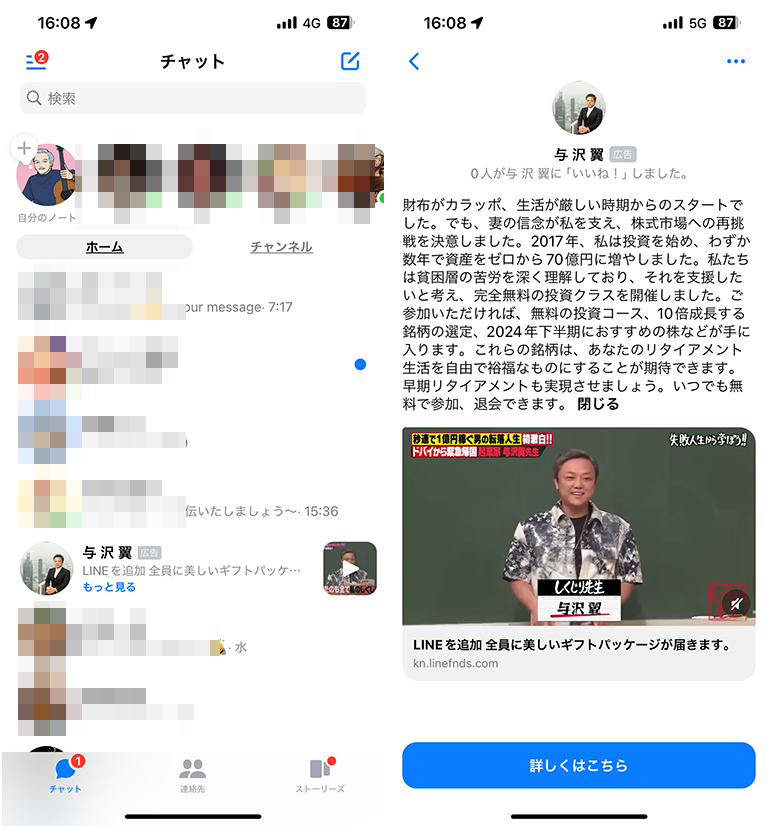768x826 pixels.
Task: Collapse the ad text with 閉じる
Action: pos(598,404)
